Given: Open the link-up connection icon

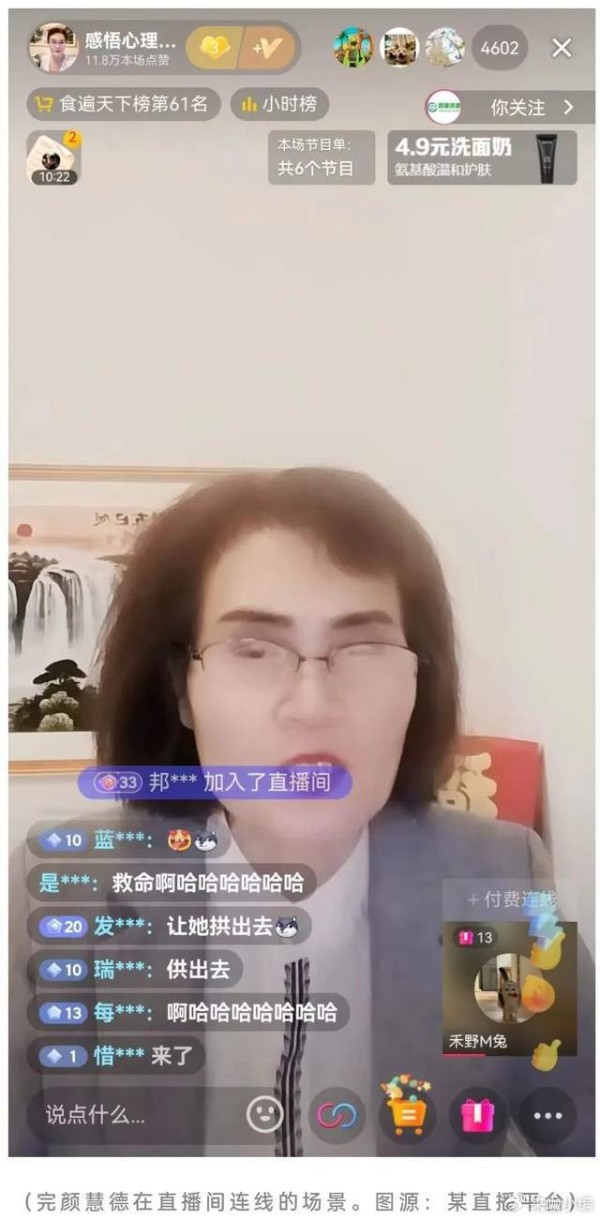Looking at the screenshot, I should [338, 1114].
